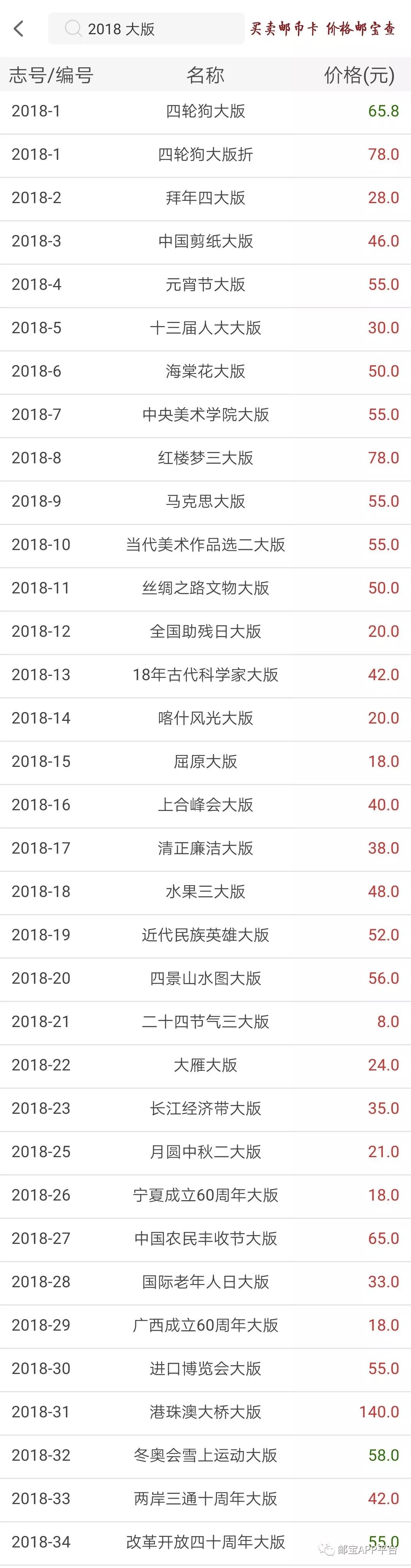Screen dimensions: 411x1568
Task: Select the 拜年四大版 entry
Action: coord(205,198)
